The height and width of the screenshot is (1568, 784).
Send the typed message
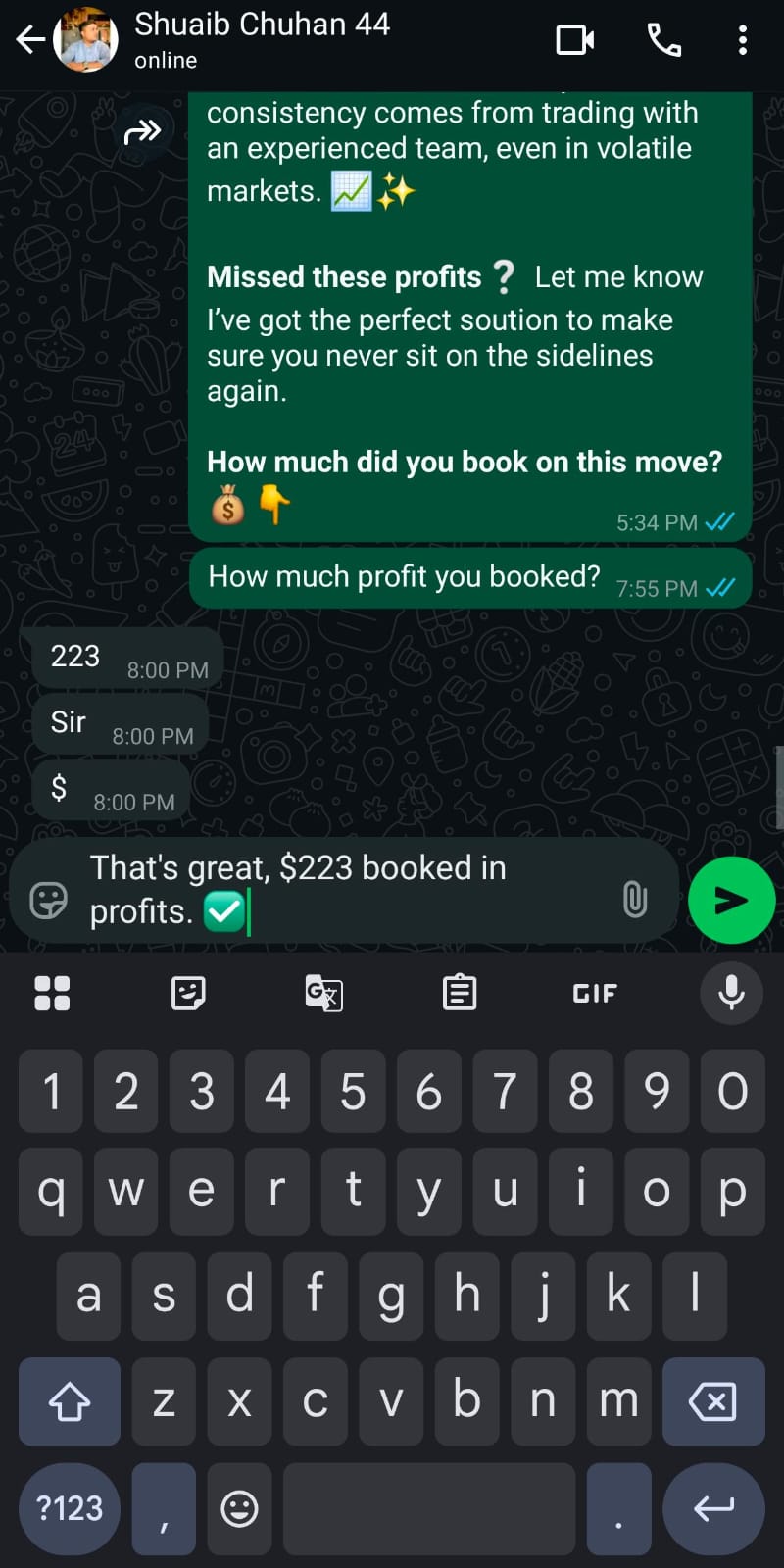(731, 901)
